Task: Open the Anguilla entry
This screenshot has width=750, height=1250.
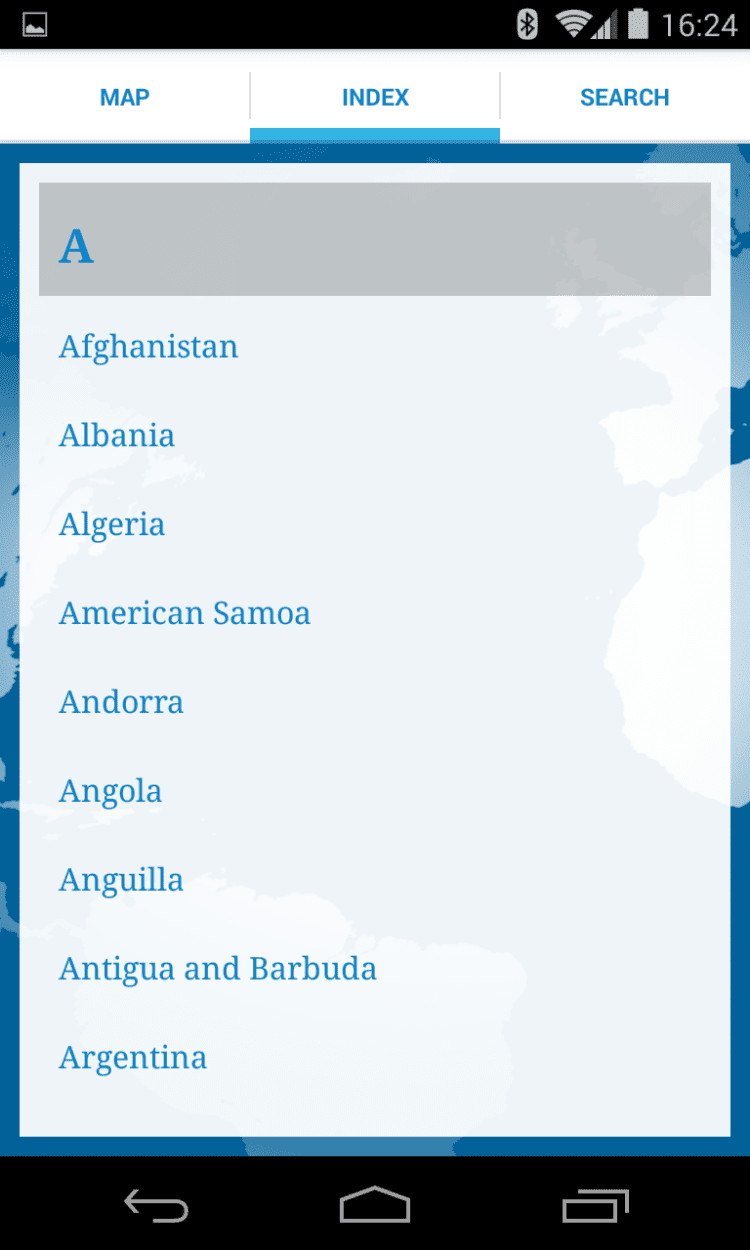Action: coord(121,880)
